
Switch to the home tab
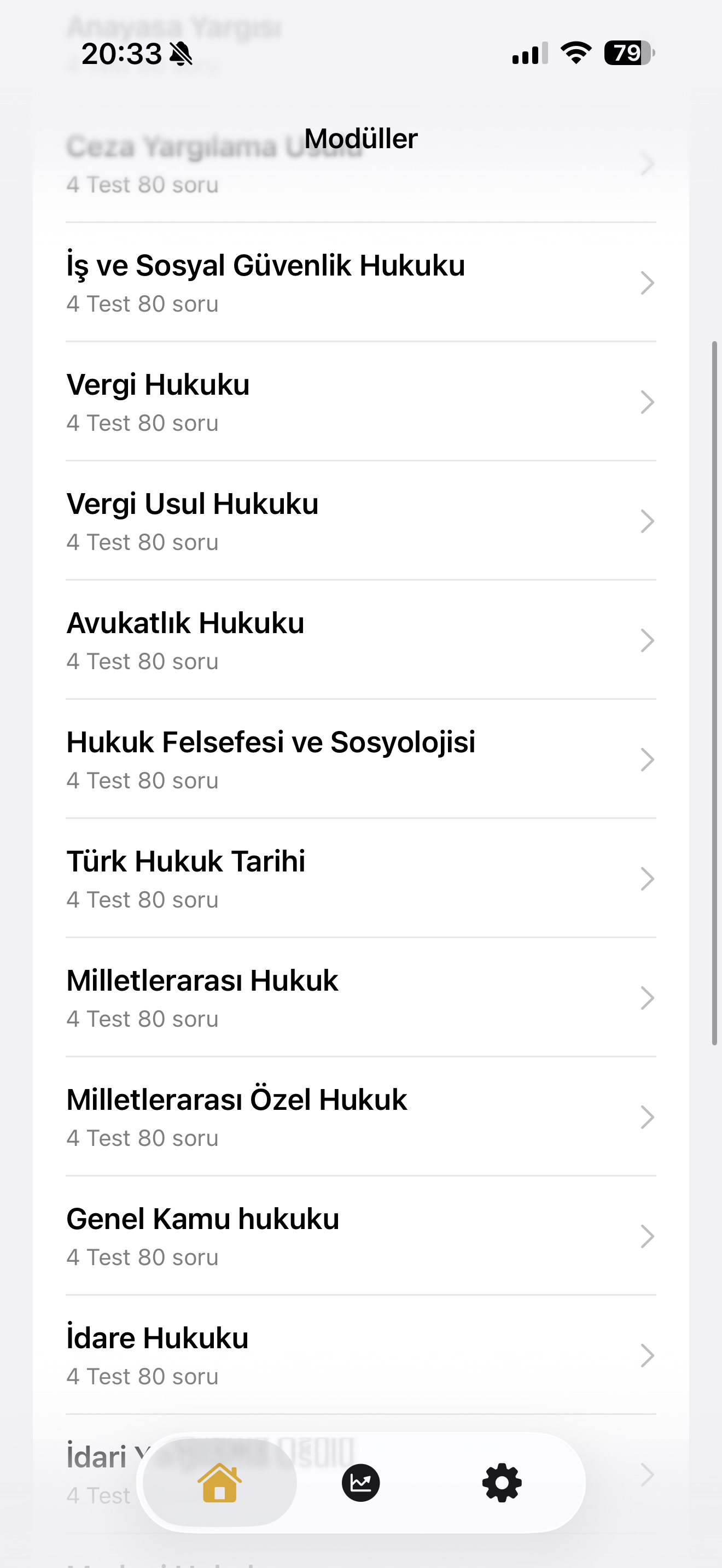click(x=220, y=1483)
